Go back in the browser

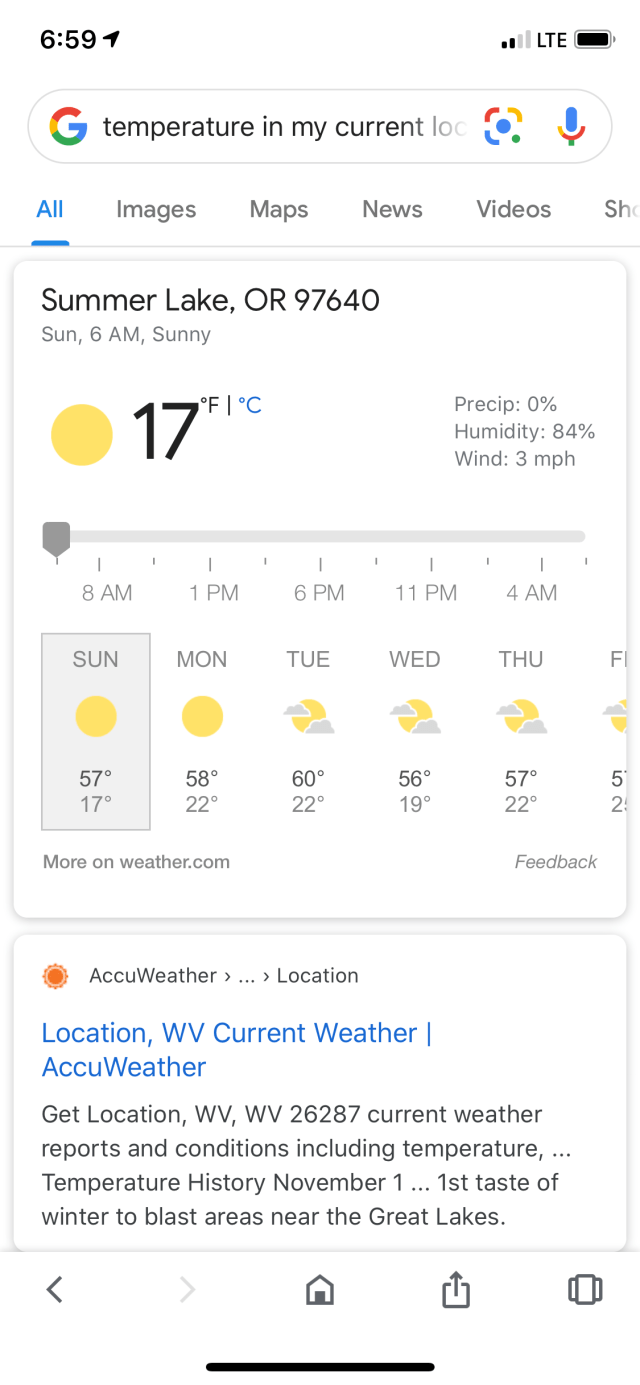pyautogui.click(x=55, y=1290)
